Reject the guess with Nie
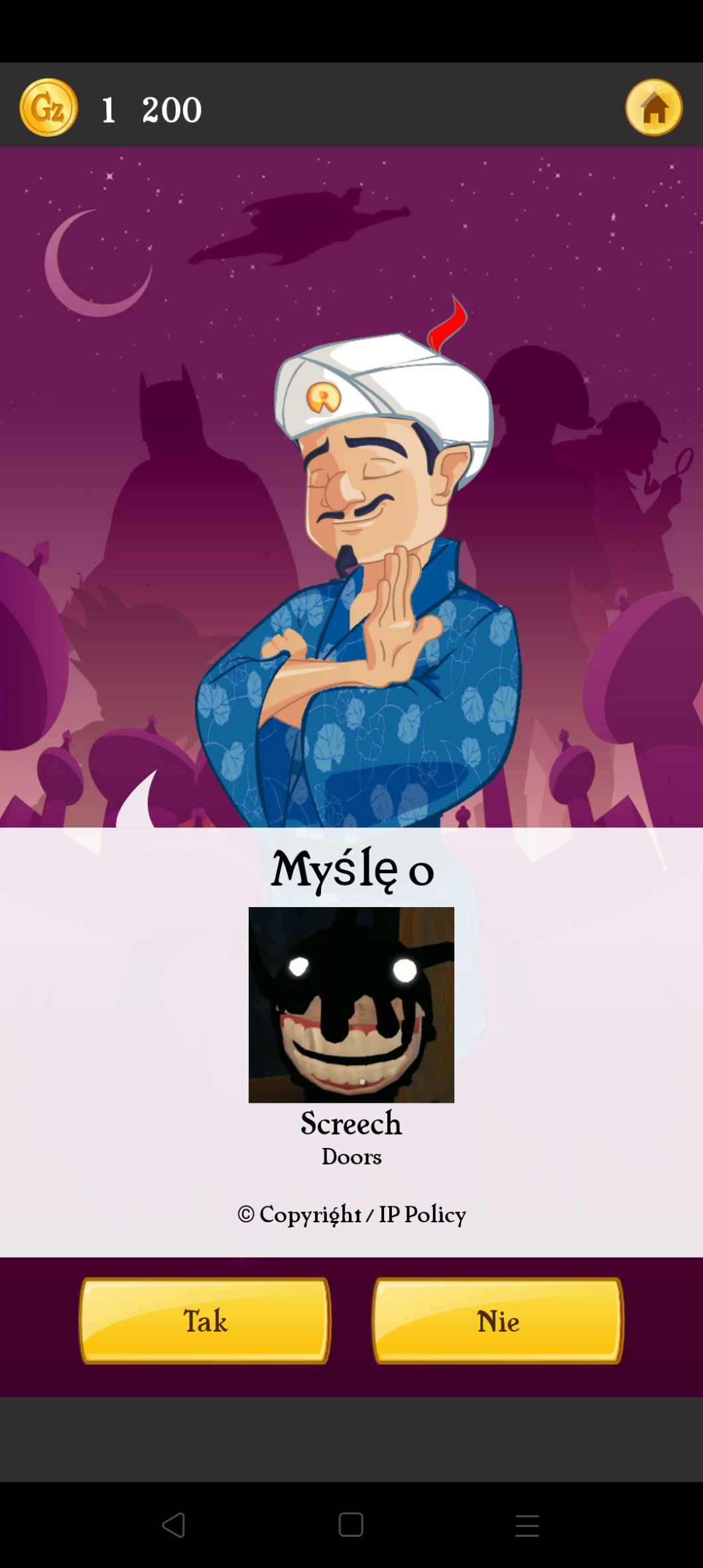Viewport: 703px width, 1568px height. click(497, 1320)
